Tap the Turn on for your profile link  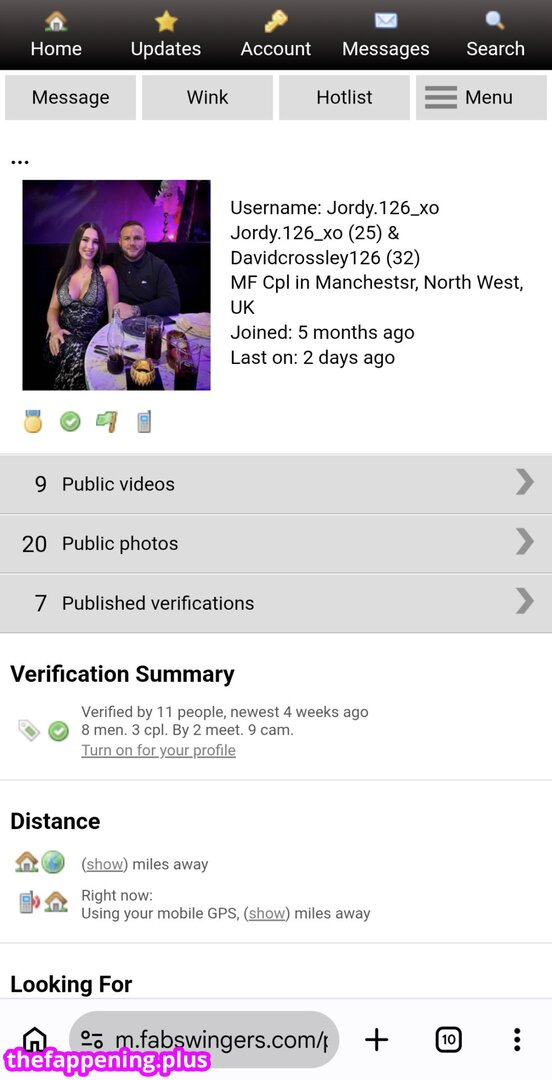point(159,750)
